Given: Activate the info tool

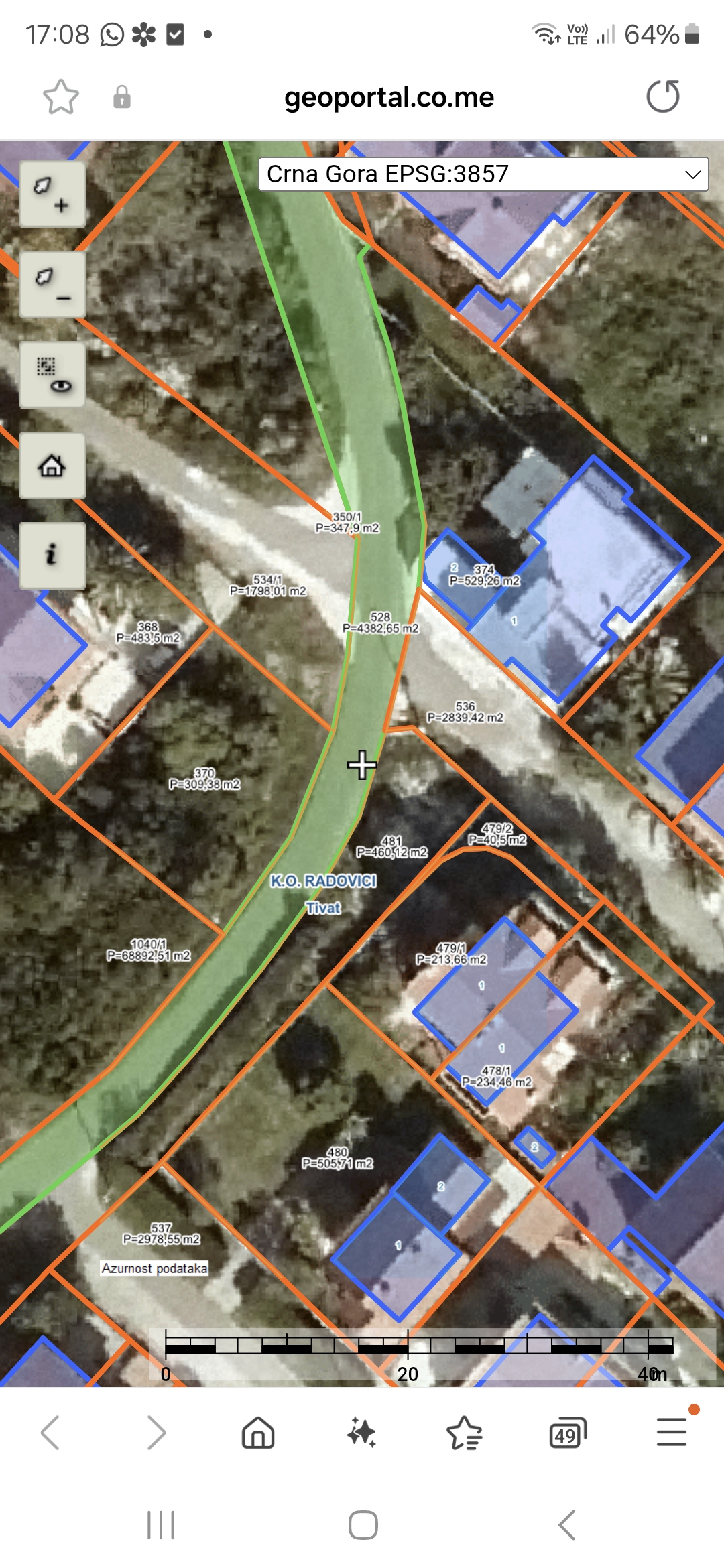Looking at the screenshot, I should [x=52, y=556].
